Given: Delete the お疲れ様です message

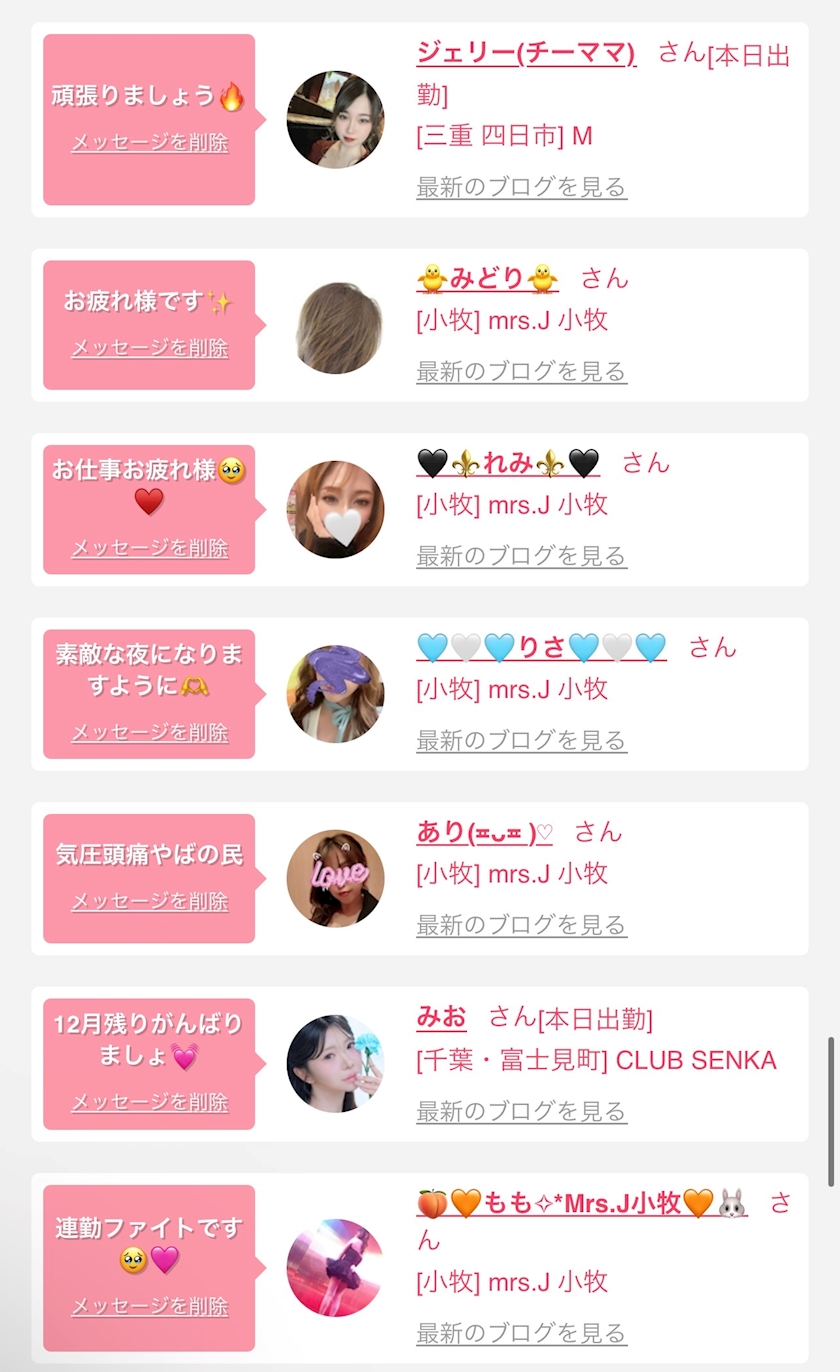Looking at the screenshot, I should click(150, 348).
